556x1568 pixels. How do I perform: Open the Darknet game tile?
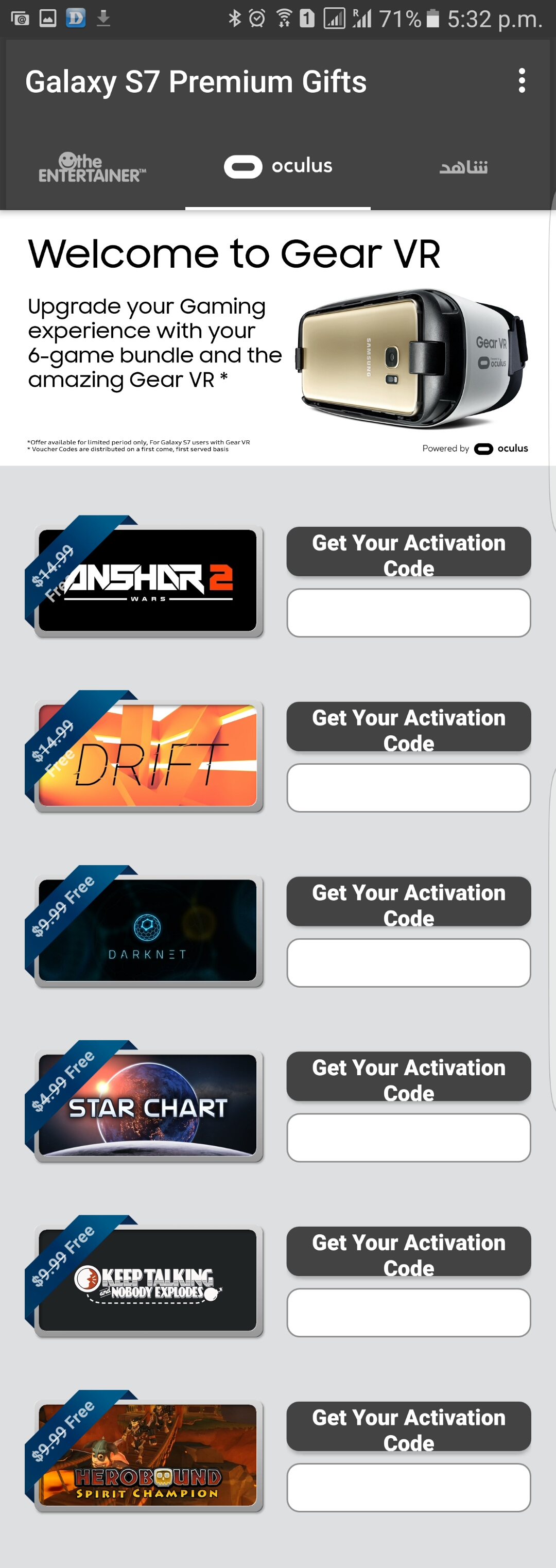(148, 930)
